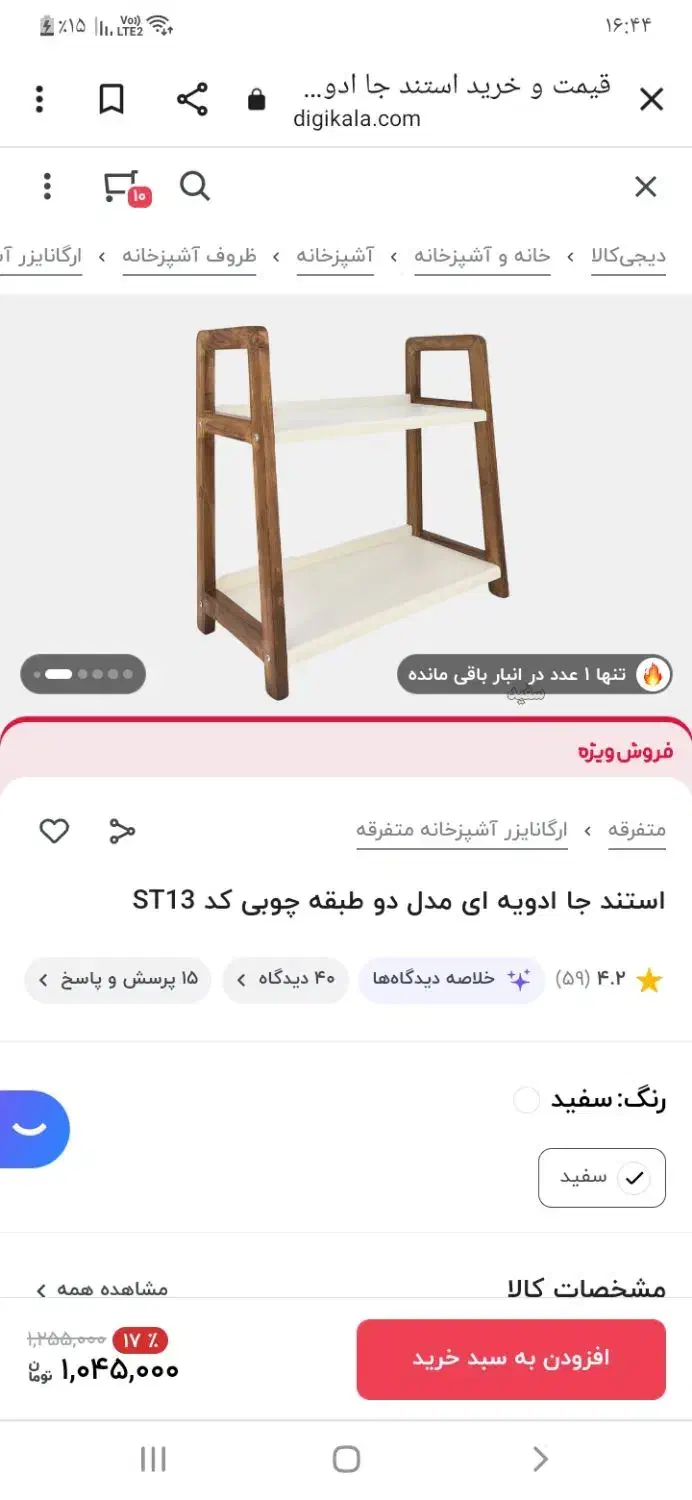692x1500 pixels.
Task: Open the shopping cart with 10 items
Action: coord(123,187)
